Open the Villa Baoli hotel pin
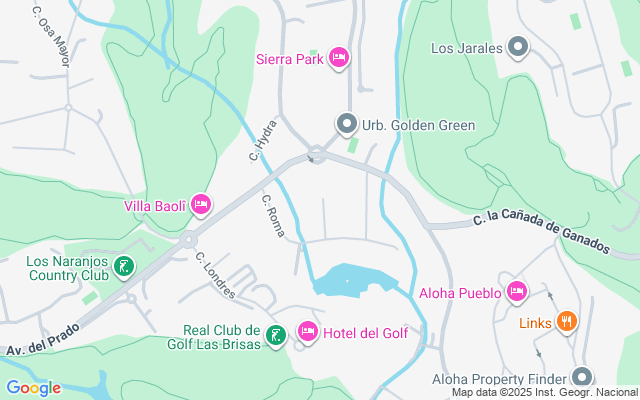This screenshot has width=640, height=400. pos(200,206)
